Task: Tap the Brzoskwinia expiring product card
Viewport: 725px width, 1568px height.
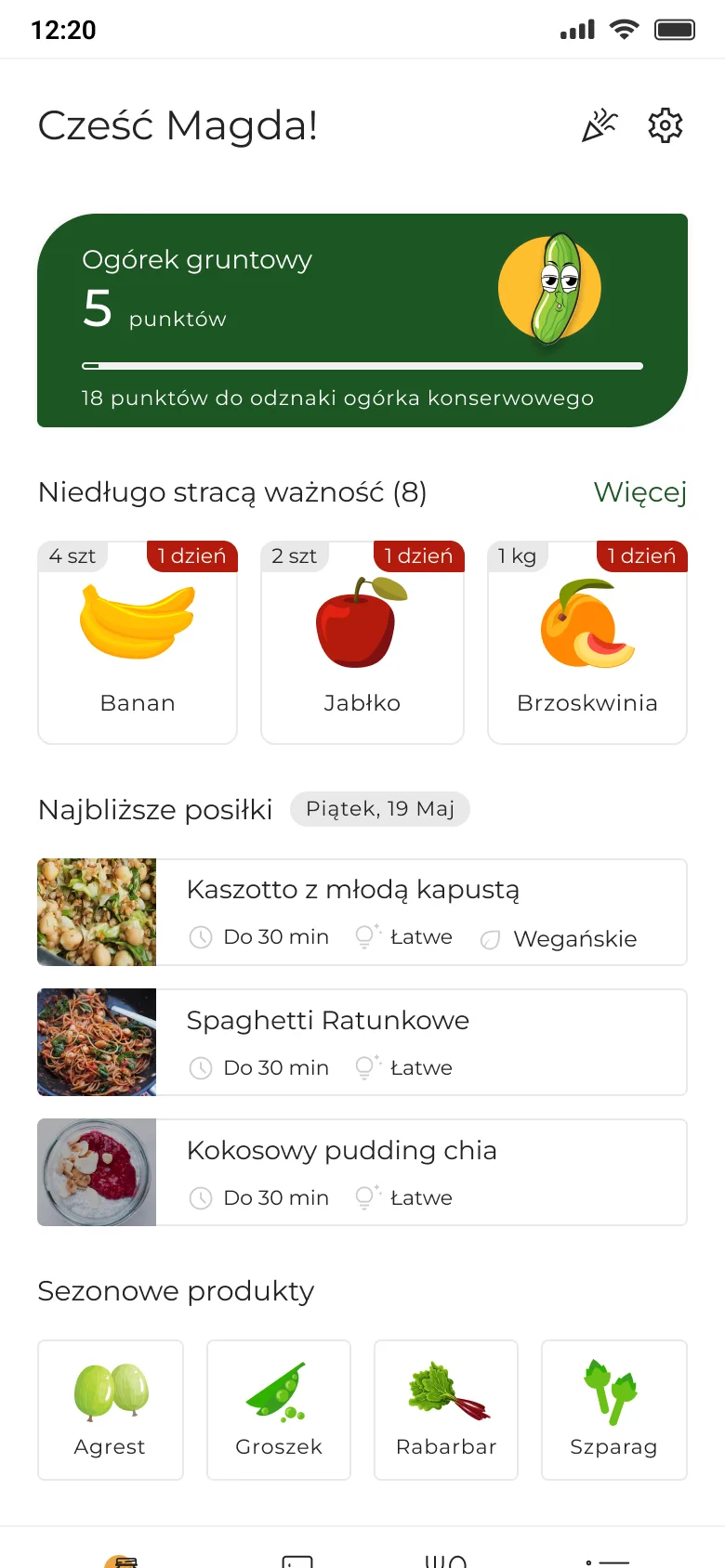Action: [587, 641]
